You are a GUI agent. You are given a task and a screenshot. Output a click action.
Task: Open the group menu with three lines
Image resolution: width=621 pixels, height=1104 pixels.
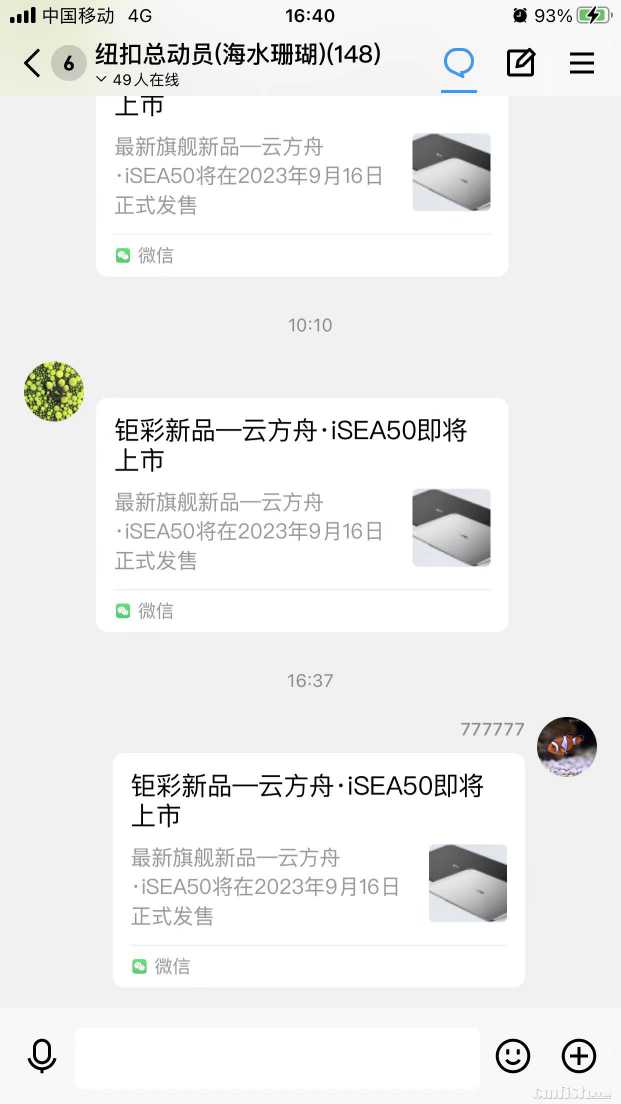[582, 63]
